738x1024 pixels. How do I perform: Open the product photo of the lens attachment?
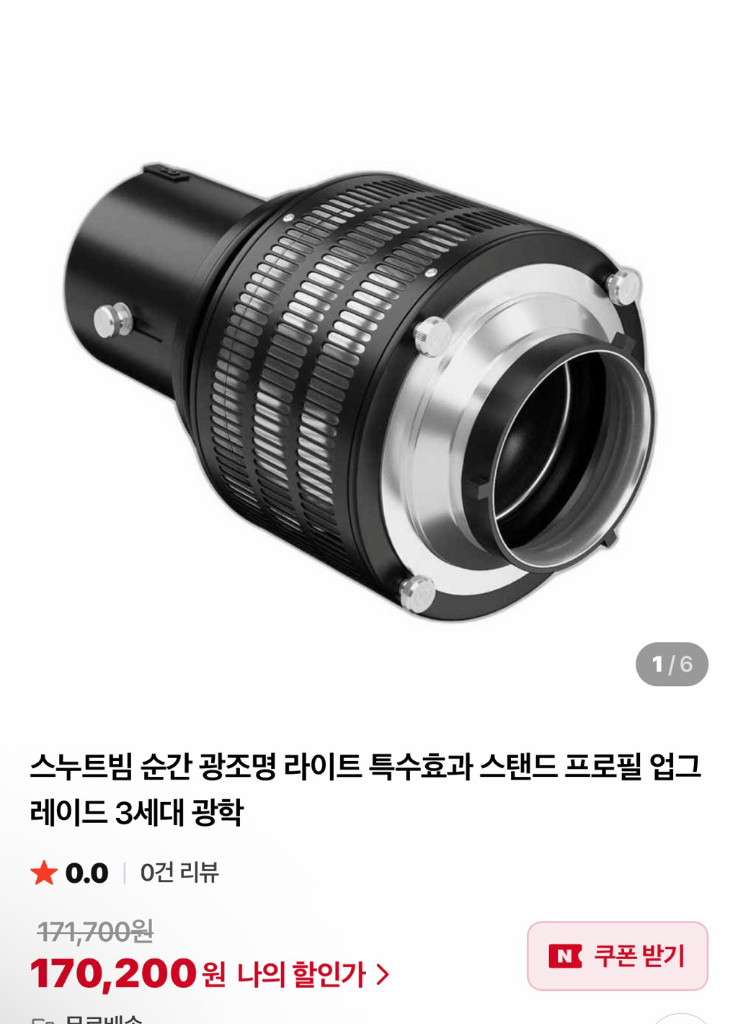pos(368,390)
